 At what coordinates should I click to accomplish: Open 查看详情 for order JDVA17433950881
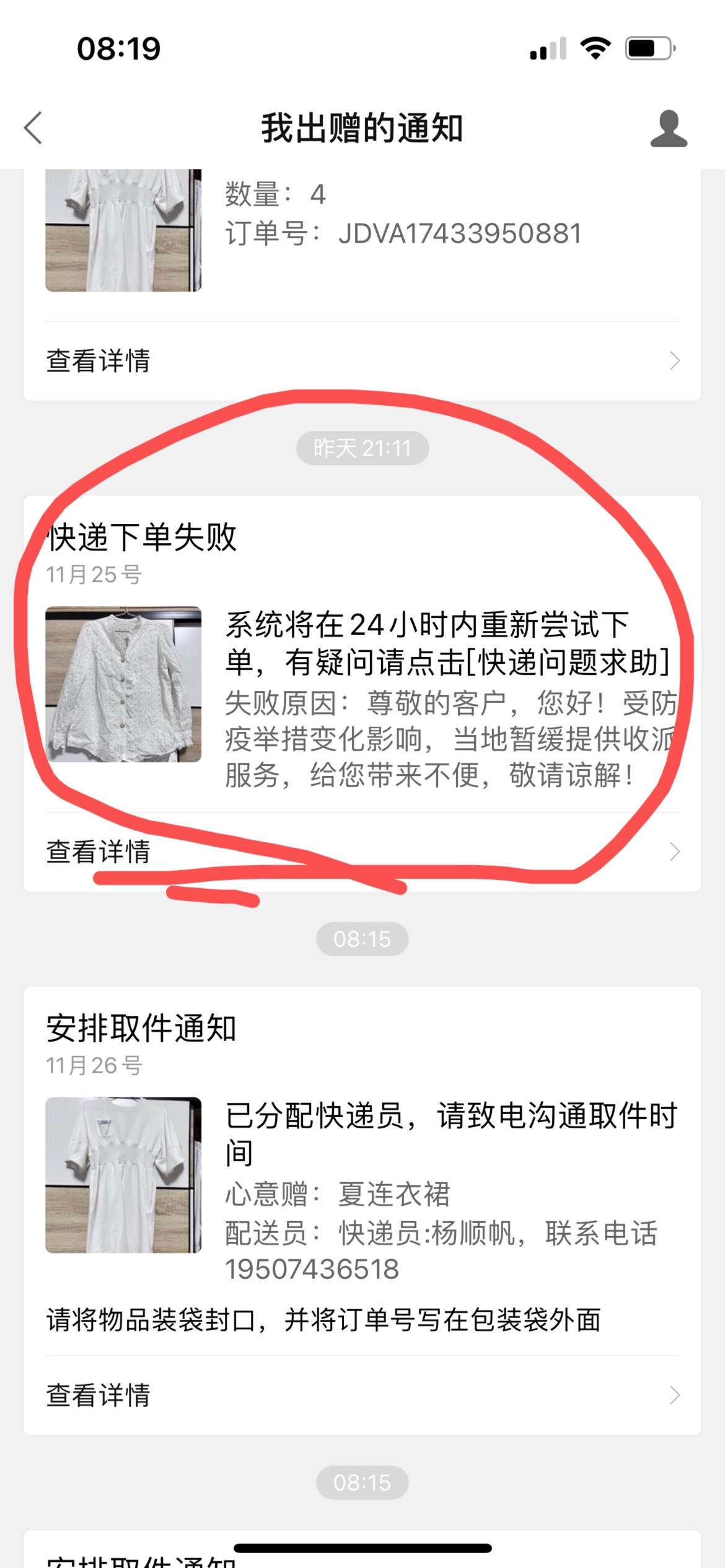tap(362, 360)
